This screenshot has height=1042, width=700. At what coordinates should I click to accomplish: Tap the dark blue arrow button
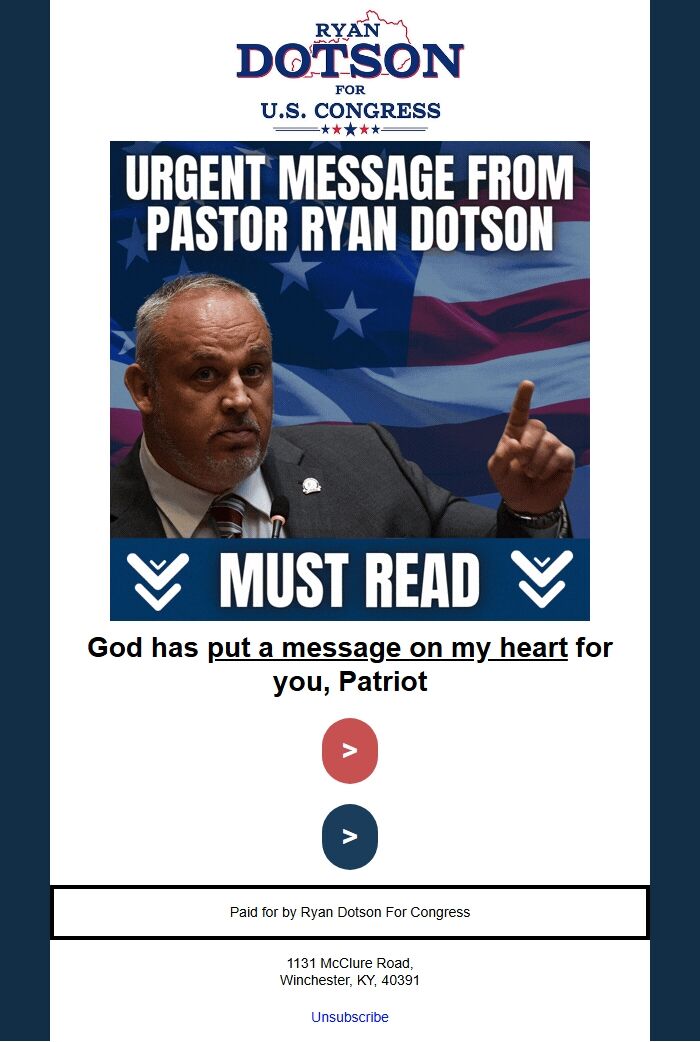point(350,837)
